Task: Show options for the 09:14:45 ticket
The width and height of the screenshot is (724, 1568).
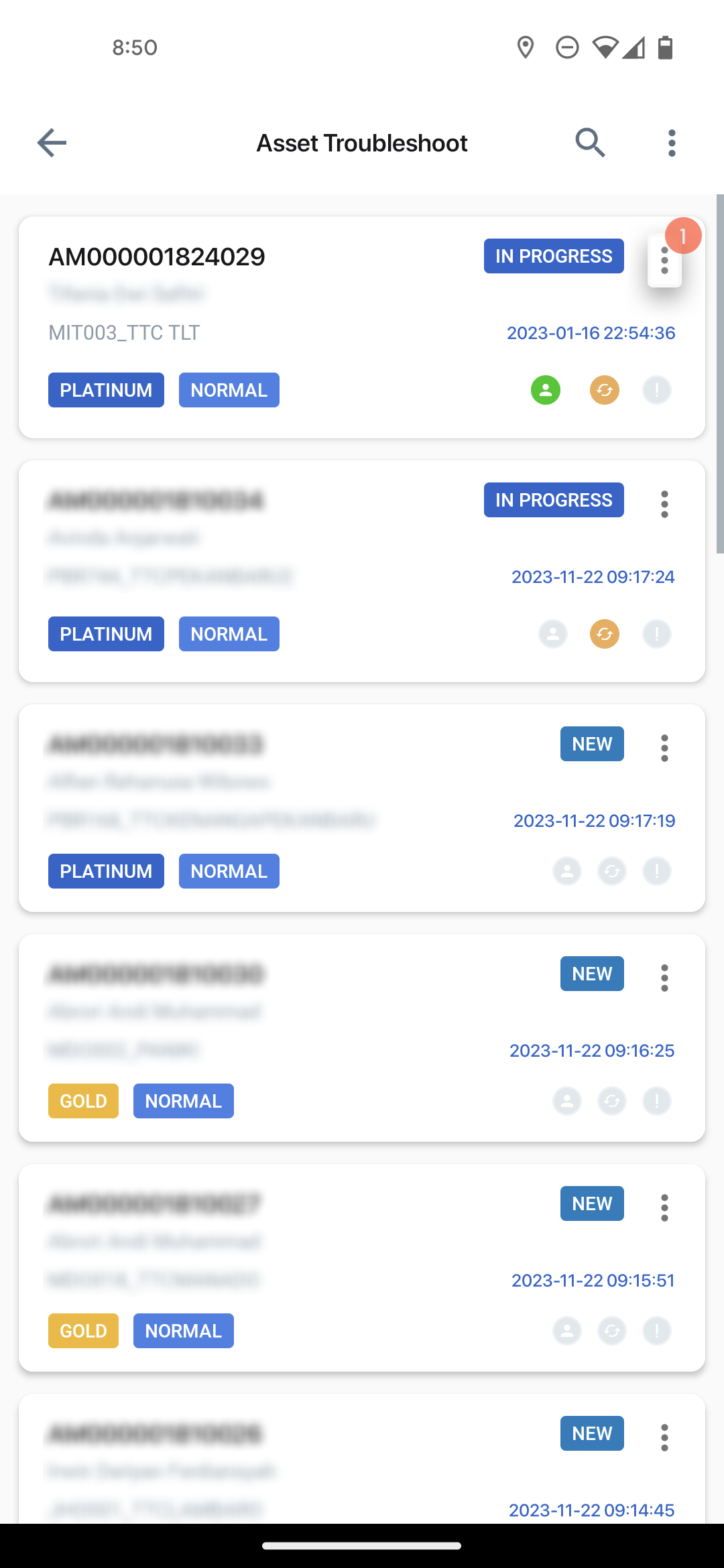Action: (664, 1437)
